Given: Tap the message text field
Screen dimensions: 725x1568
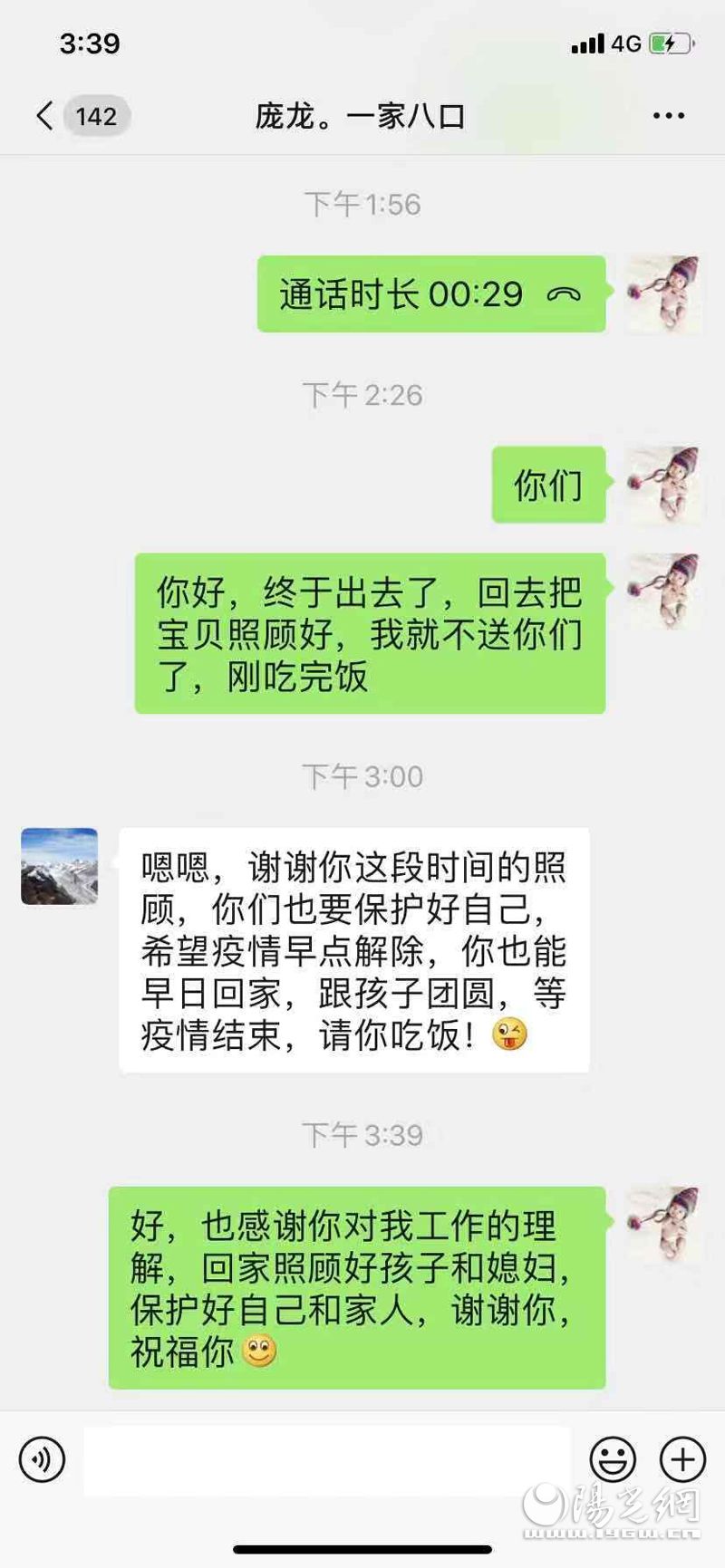Looking at the screenshot, I should pos(326,1460).
